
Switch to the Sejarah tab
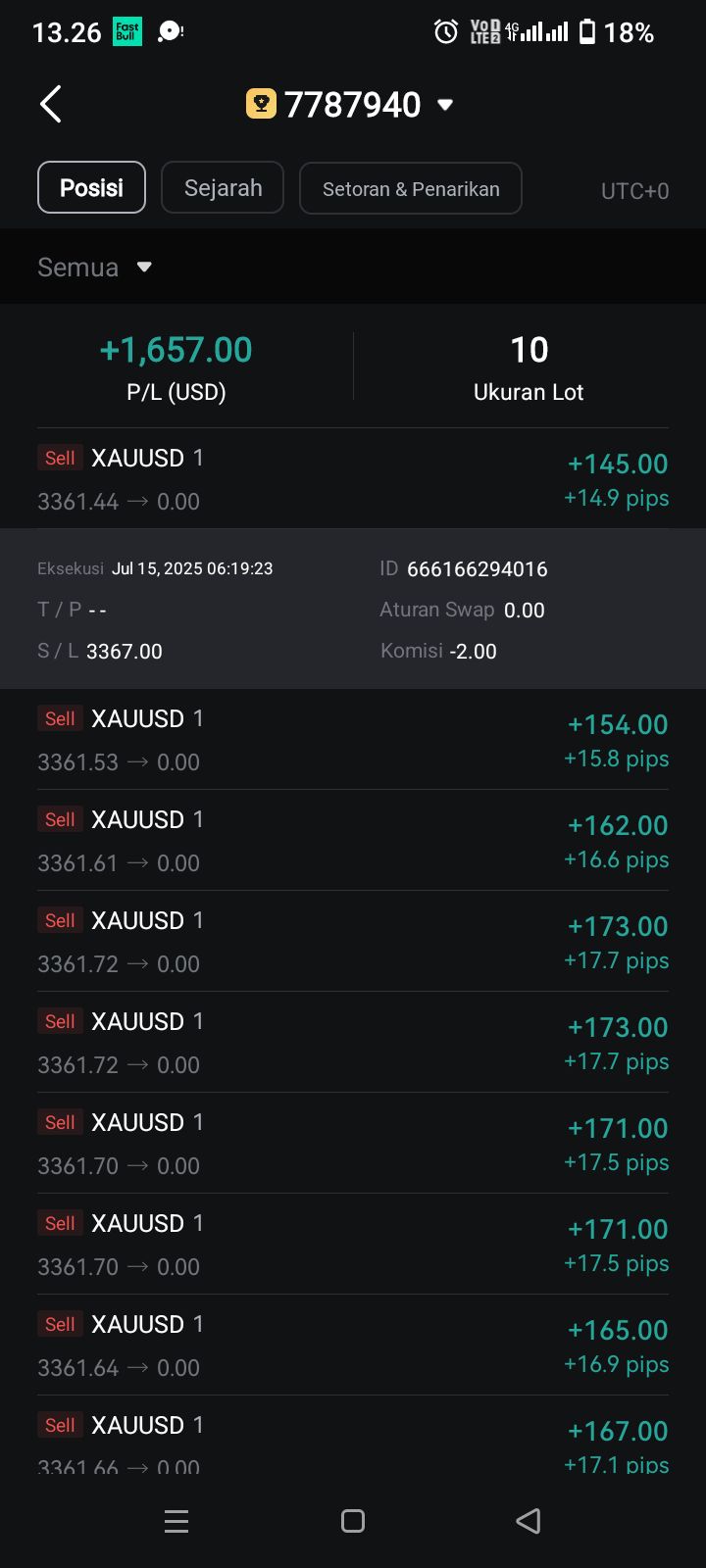[x=223, y=187]
